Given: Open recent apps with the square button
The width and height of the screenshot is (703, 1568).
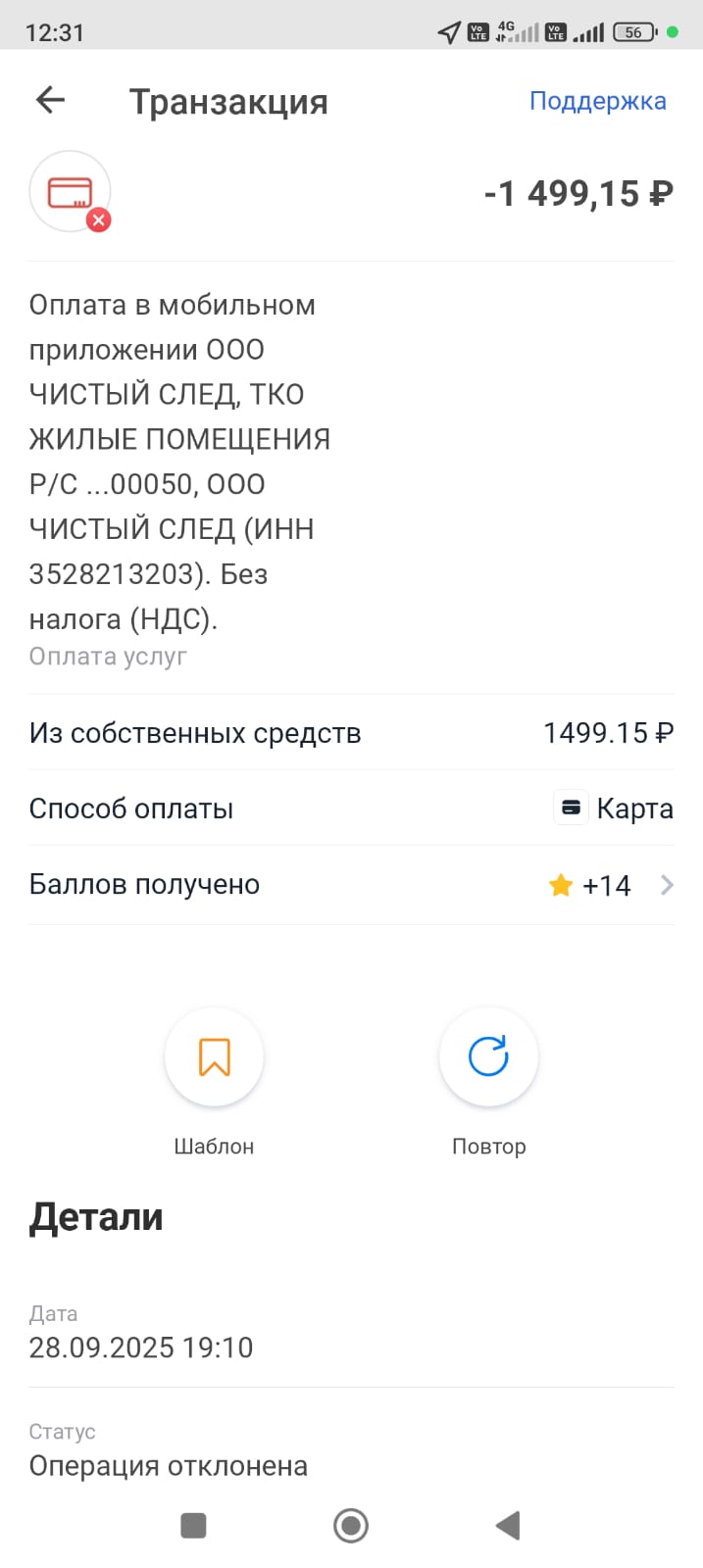Looking at the screenshot, I should pyautogui.click(x=194, y=1525).
